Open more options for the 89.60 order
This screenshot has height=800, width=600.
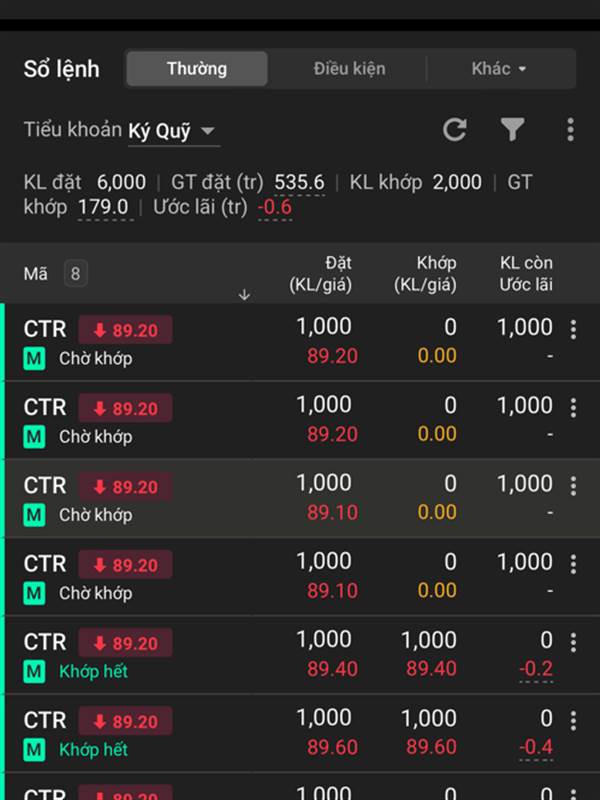(x=573, y=721)
